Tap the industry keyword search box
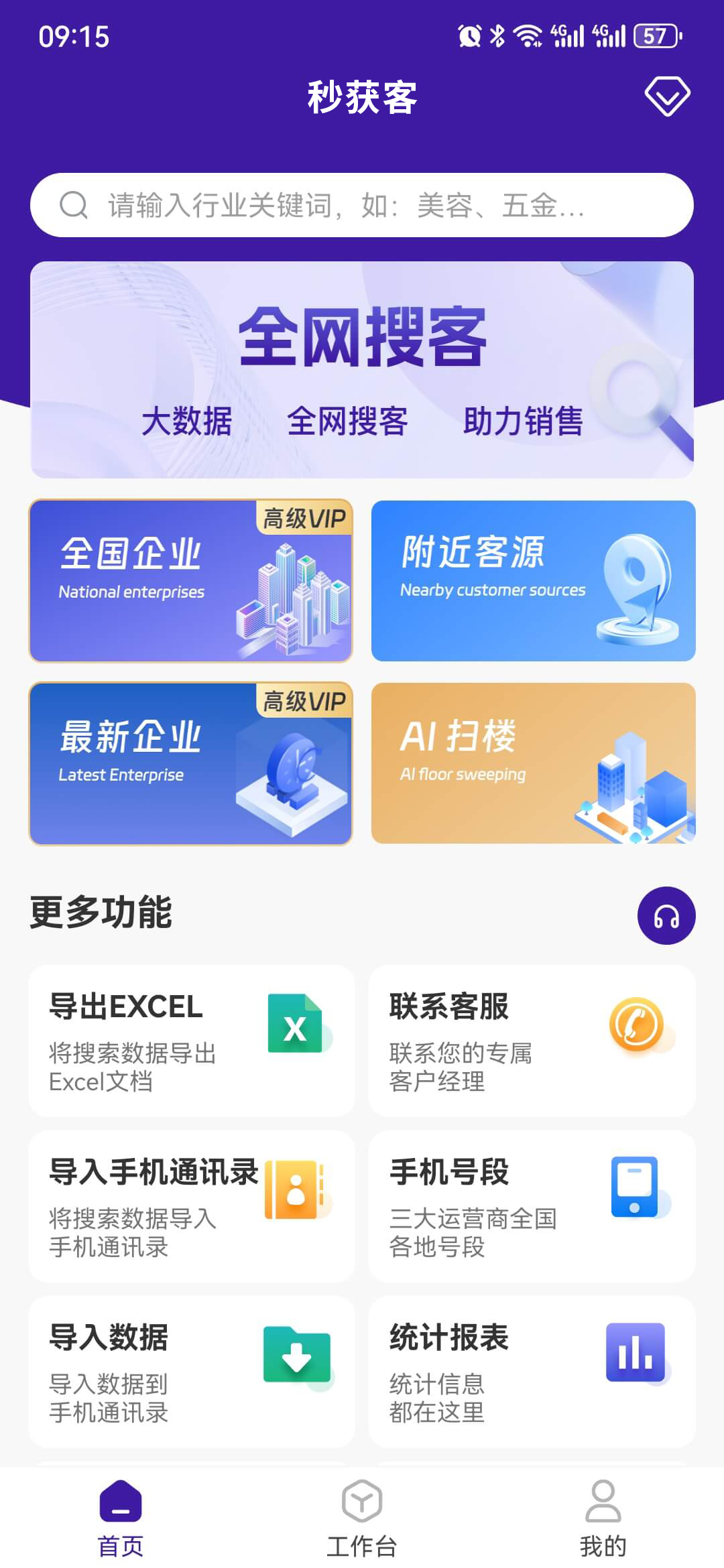724x1568 pixels. (x=362, y=205)
